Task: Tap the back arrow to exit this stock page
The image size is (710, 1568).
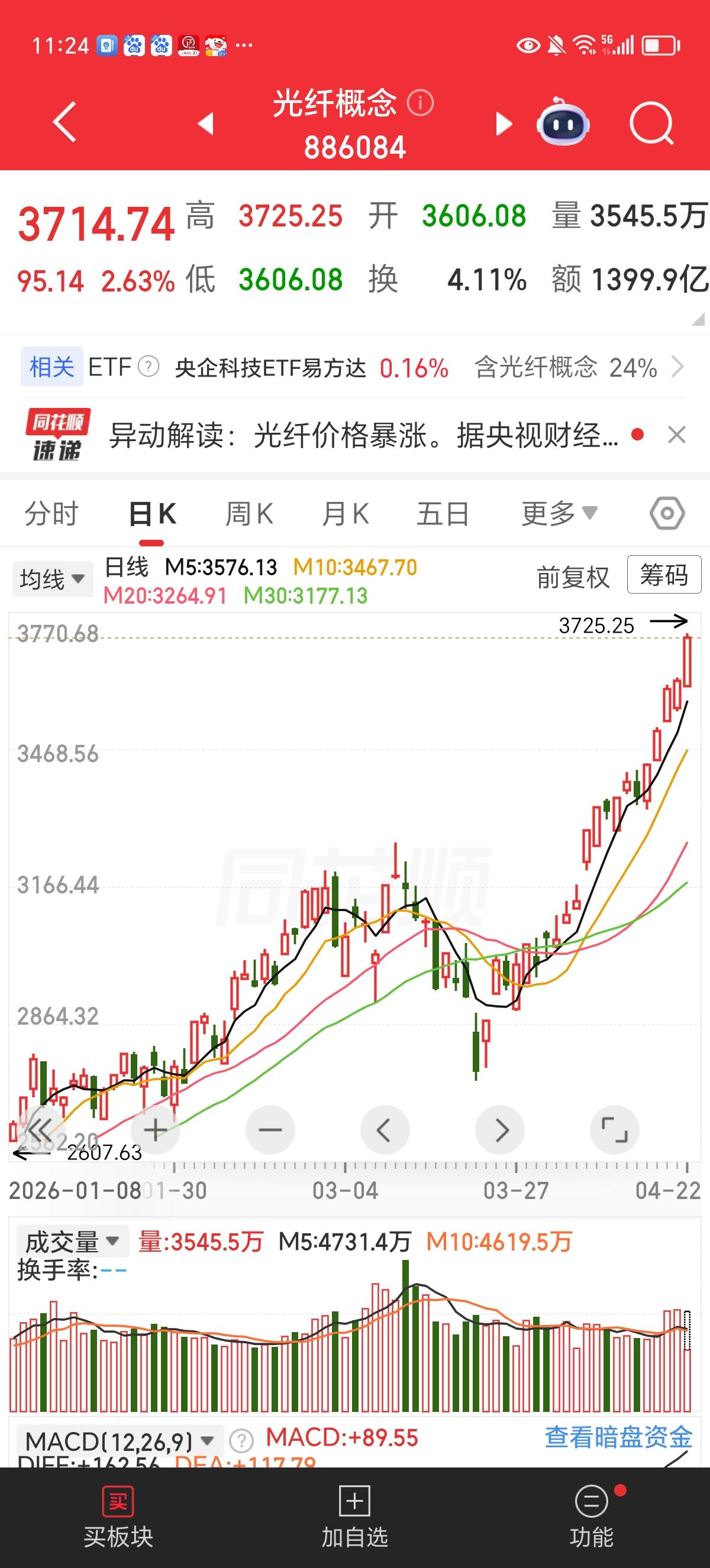Action: (63, 122)
